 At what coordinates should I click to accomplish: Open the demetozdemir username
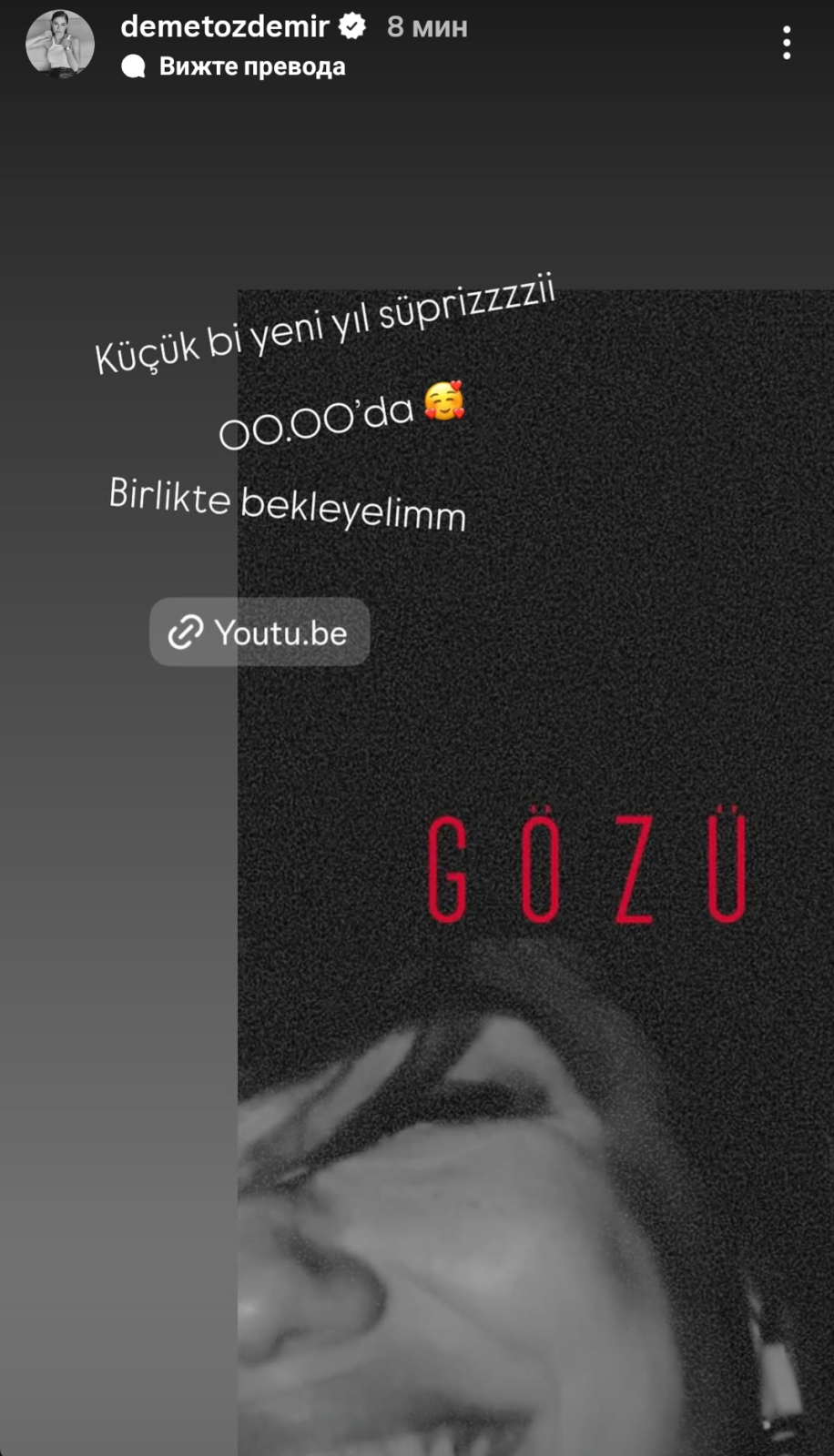click(224, 26)
